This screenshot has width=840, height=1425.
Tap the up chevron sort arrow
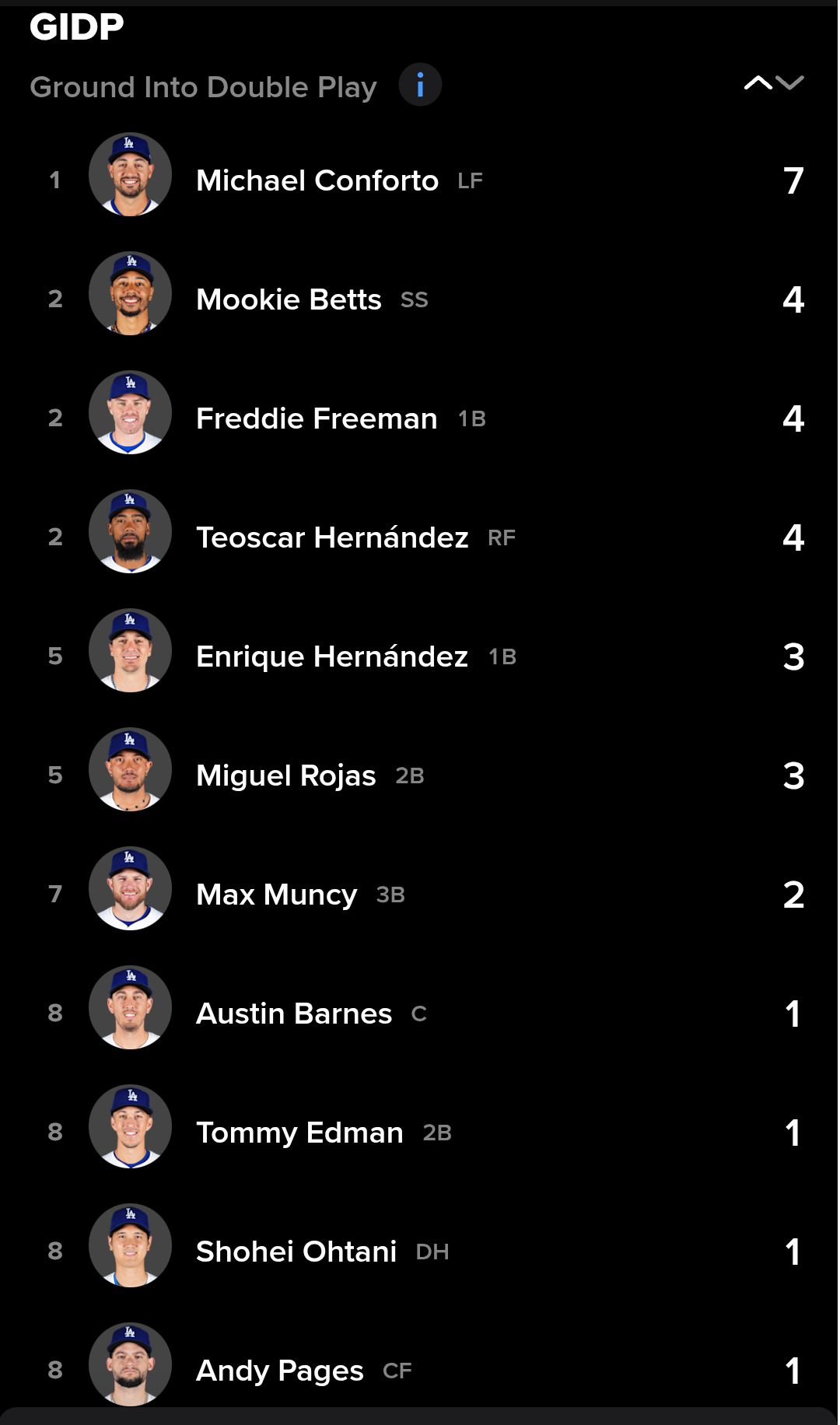tap(758, 82)
